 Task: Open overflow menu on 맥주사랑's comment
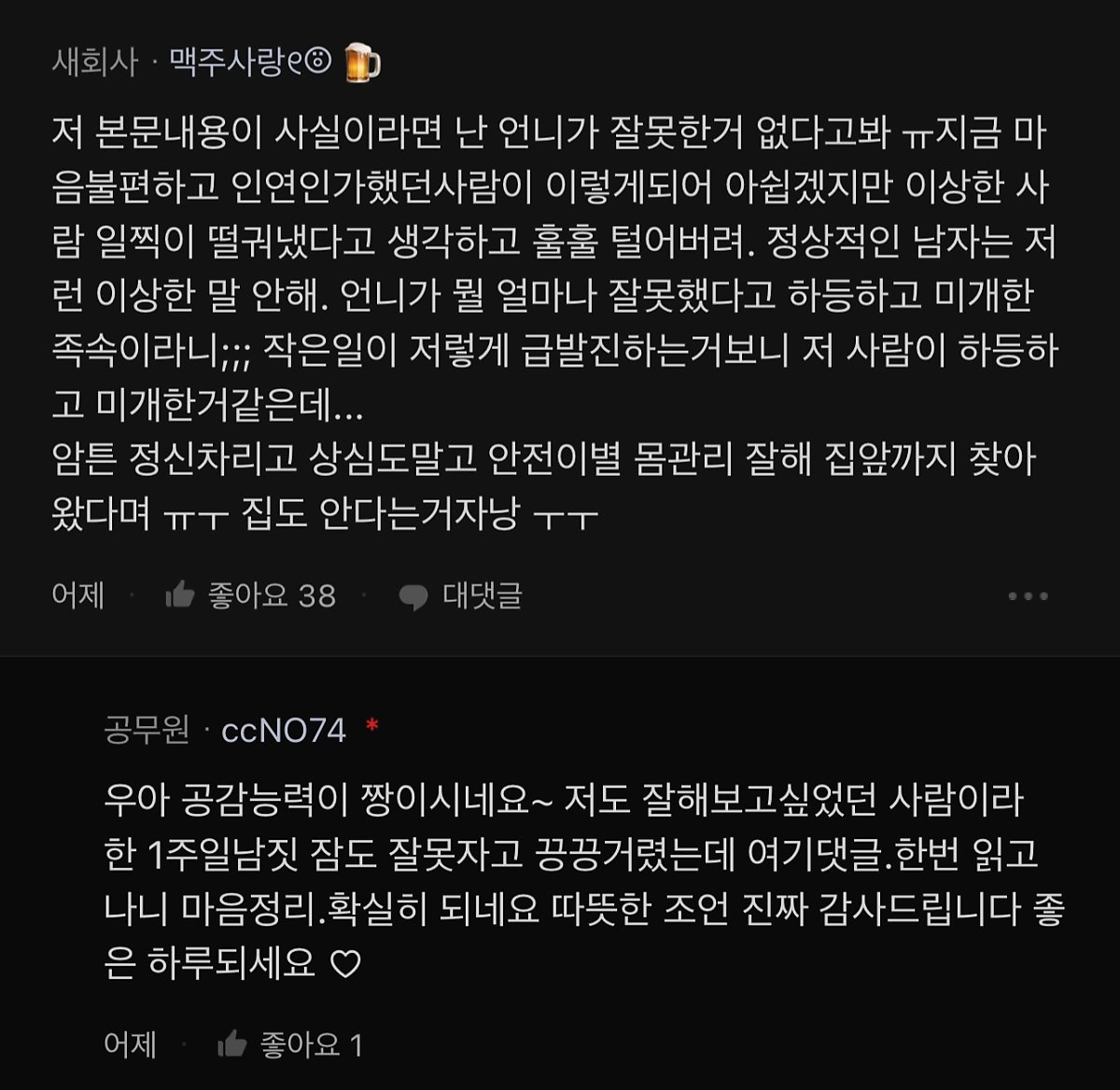click(x=1028, y=595)
